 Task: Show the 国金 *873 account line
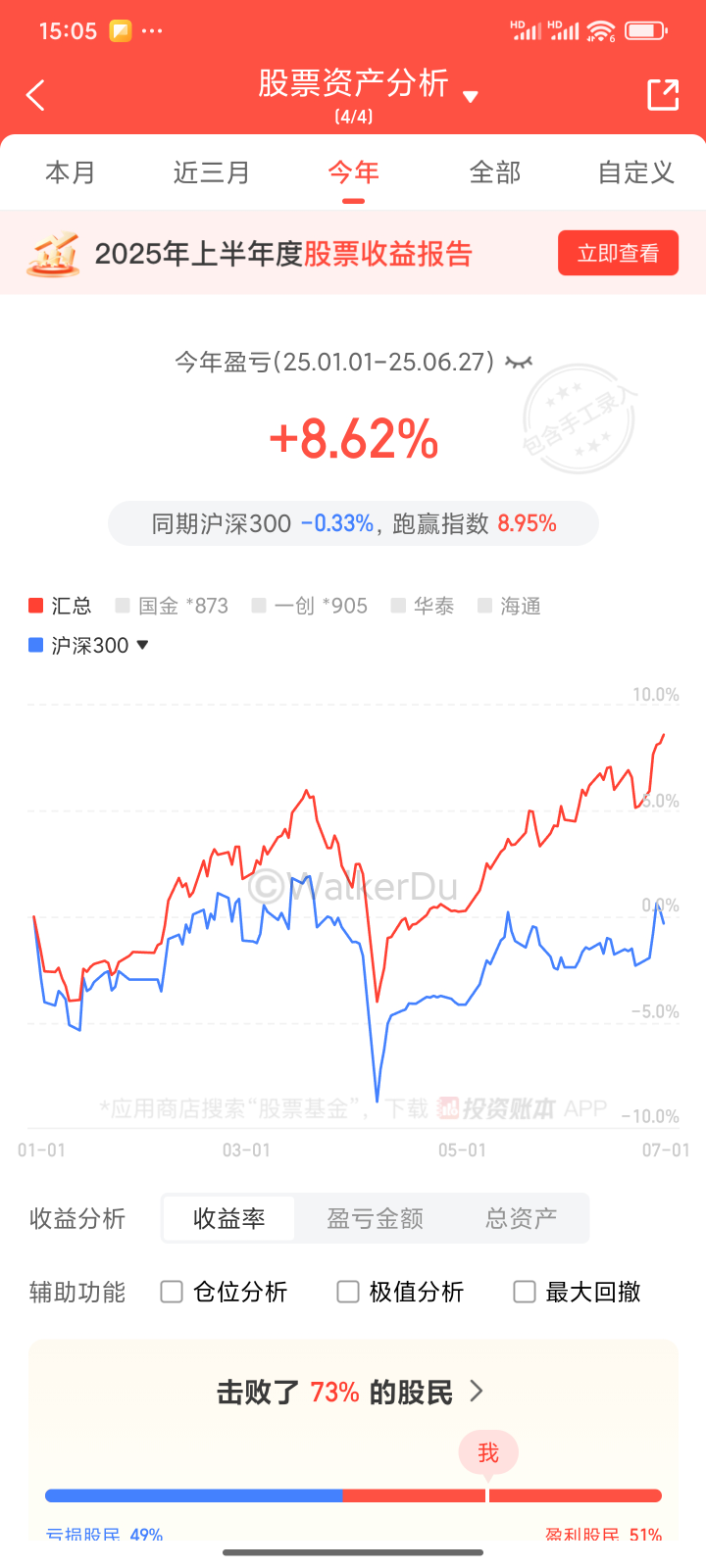tap(172, 606)
